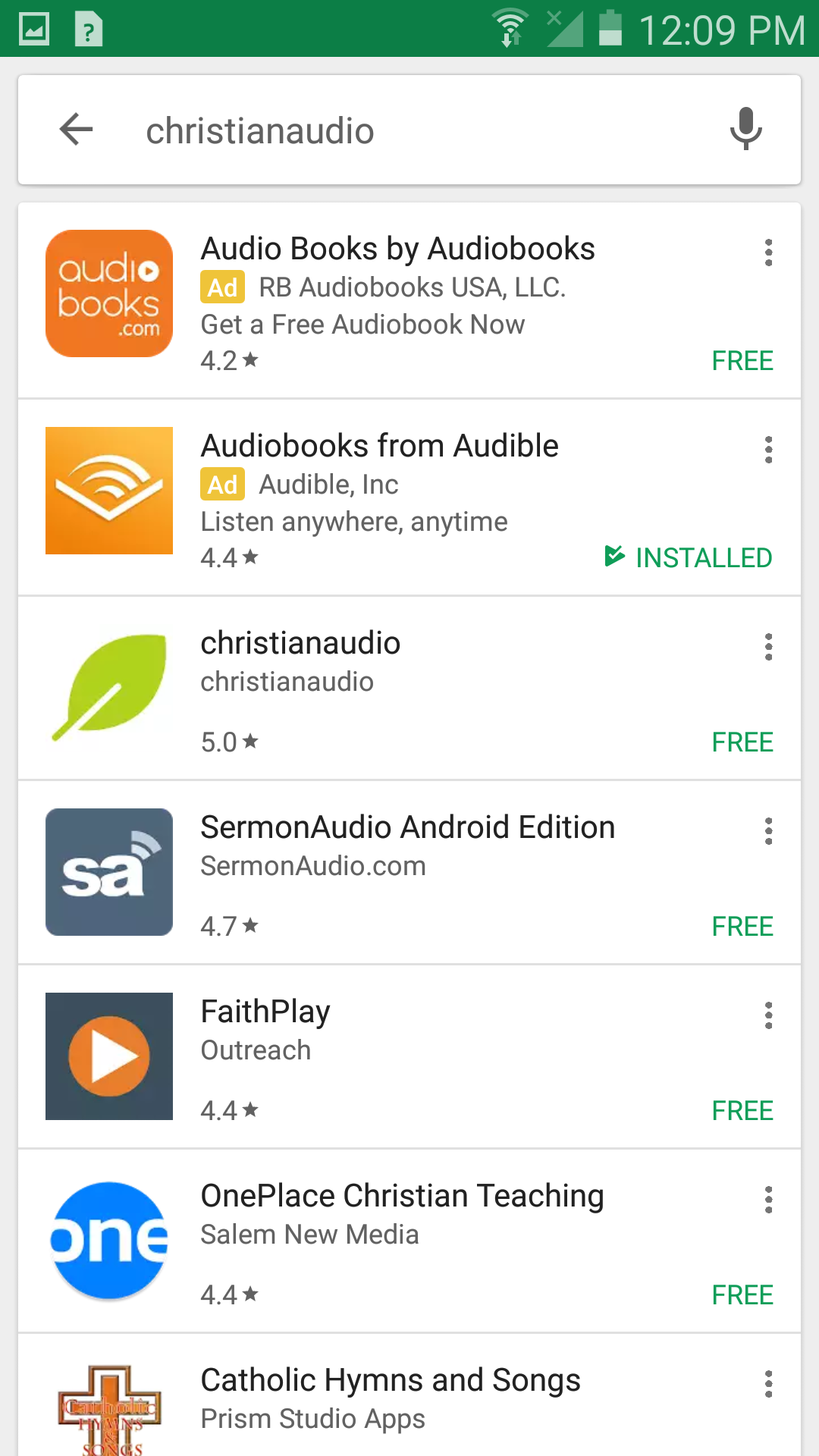Image resolution: width=819 pixels, height=1456 pixels.
Task: Open Audio Books by Audiobooks listing
Action: (x=409, y=300)
